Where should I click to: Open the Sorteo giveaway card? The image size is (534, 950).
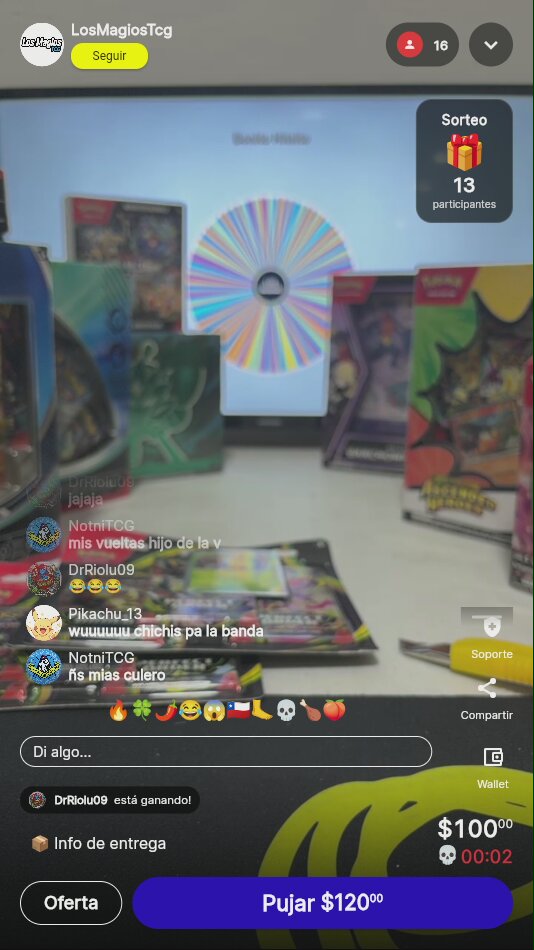click(464, 161)
